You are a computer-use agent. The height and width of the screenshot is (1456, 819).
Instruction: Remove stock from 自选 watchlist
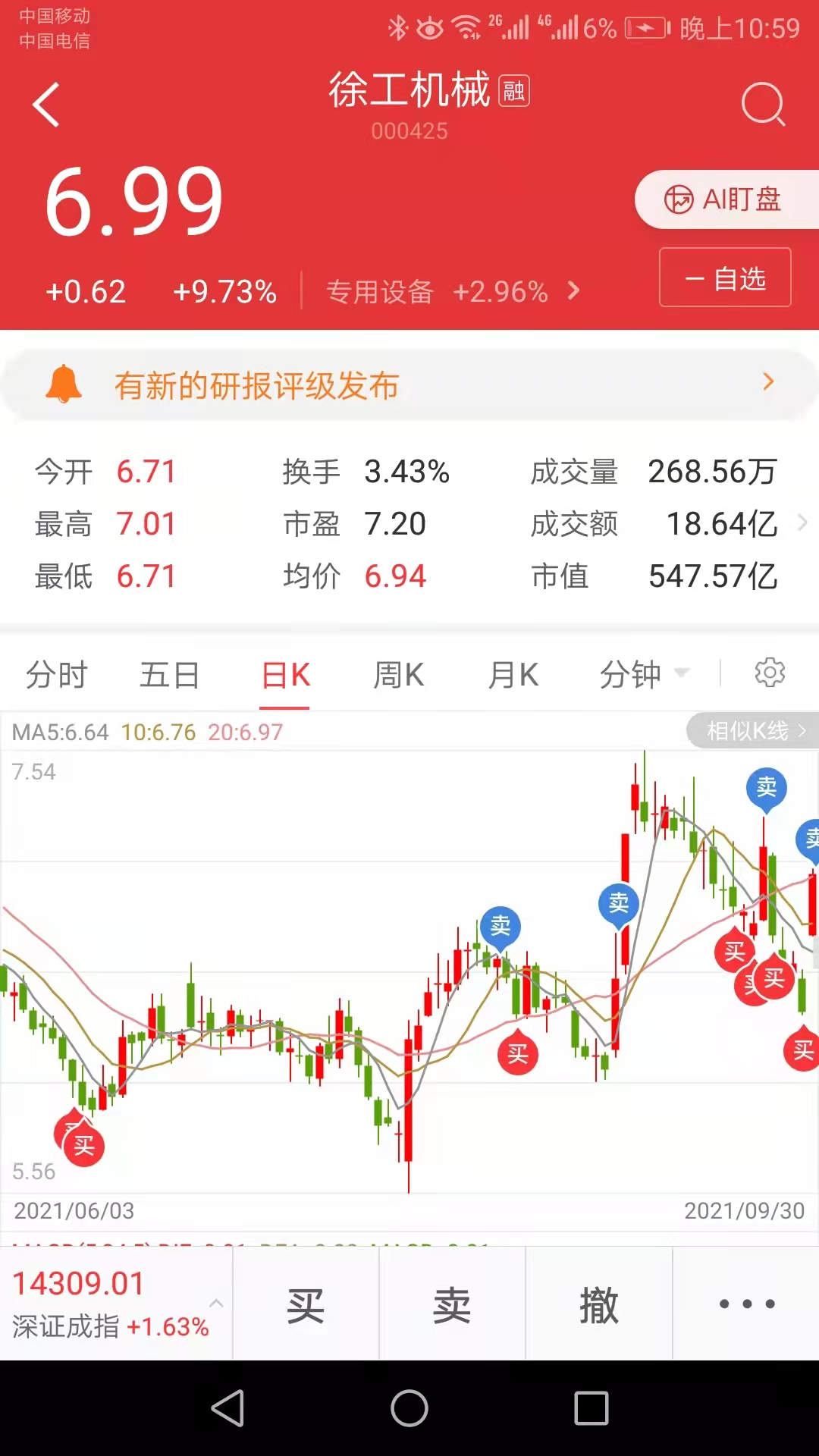point(725,278)
